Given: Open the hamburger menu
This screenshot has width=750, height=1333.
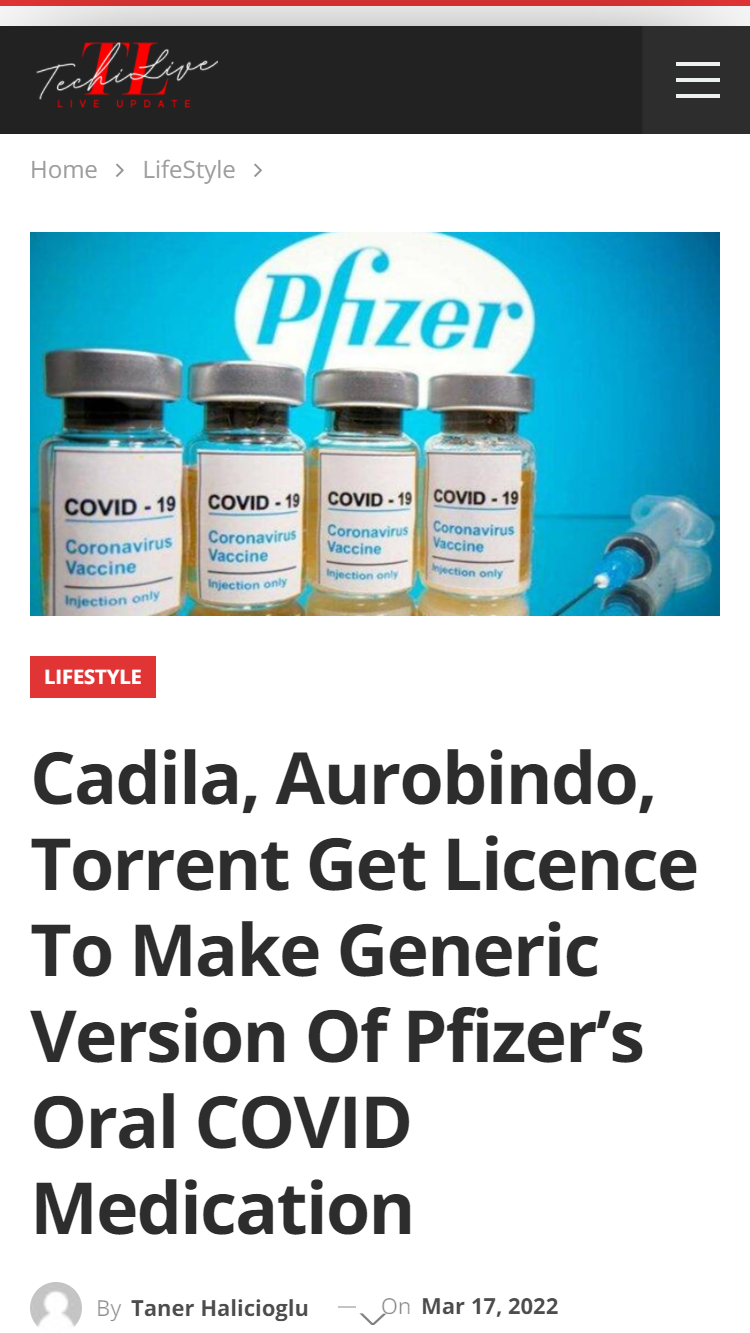Looking at the screenshot, I should (697, 80).
